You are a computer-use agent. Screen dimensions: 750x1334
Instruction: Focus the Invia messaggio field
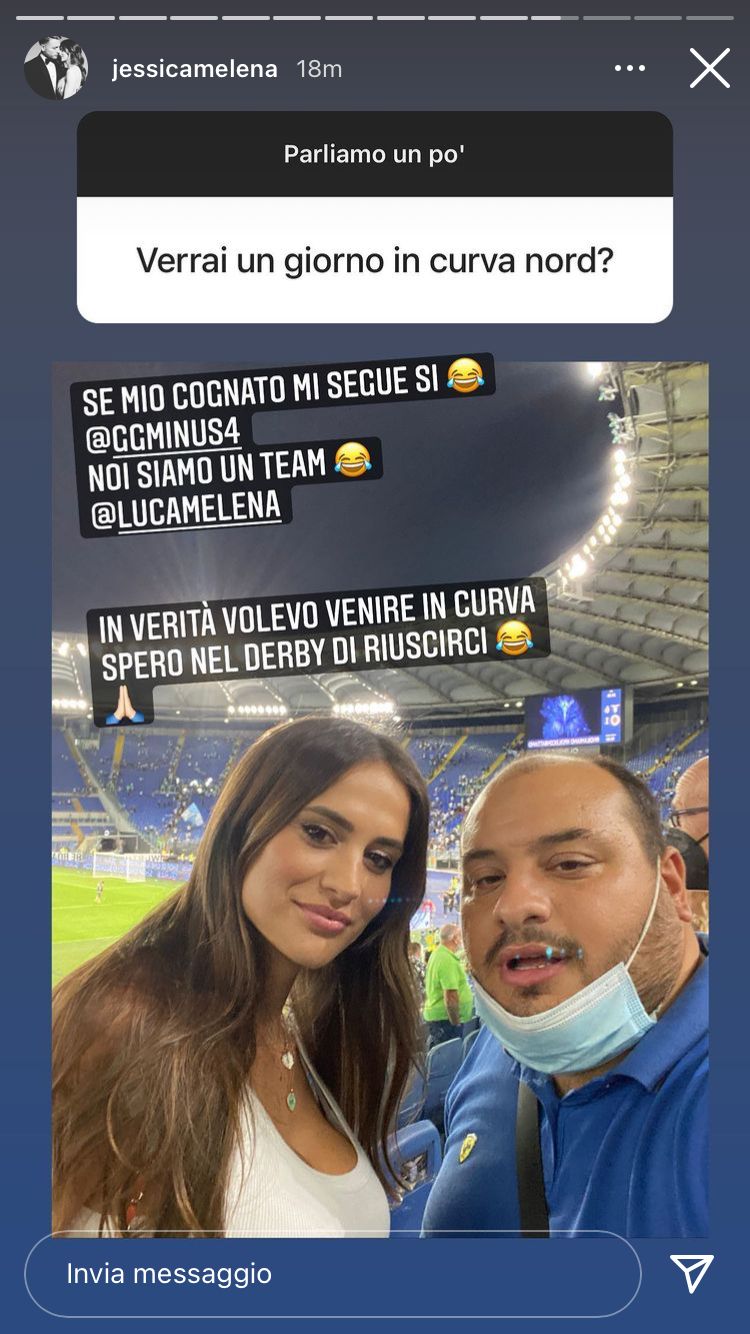point(333,1273)
